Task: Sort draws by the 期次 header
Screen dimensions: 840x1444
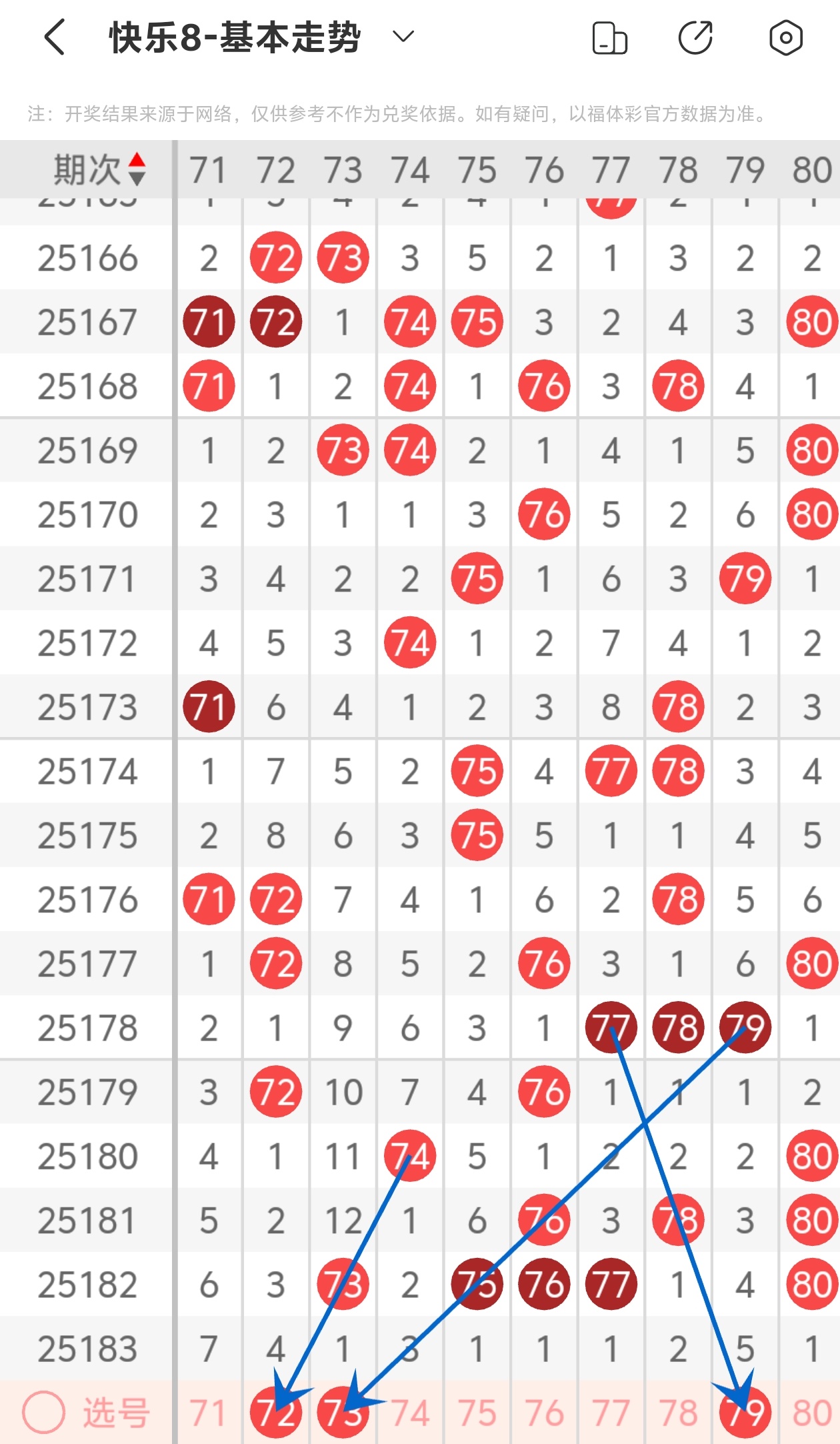Action: 100,169
